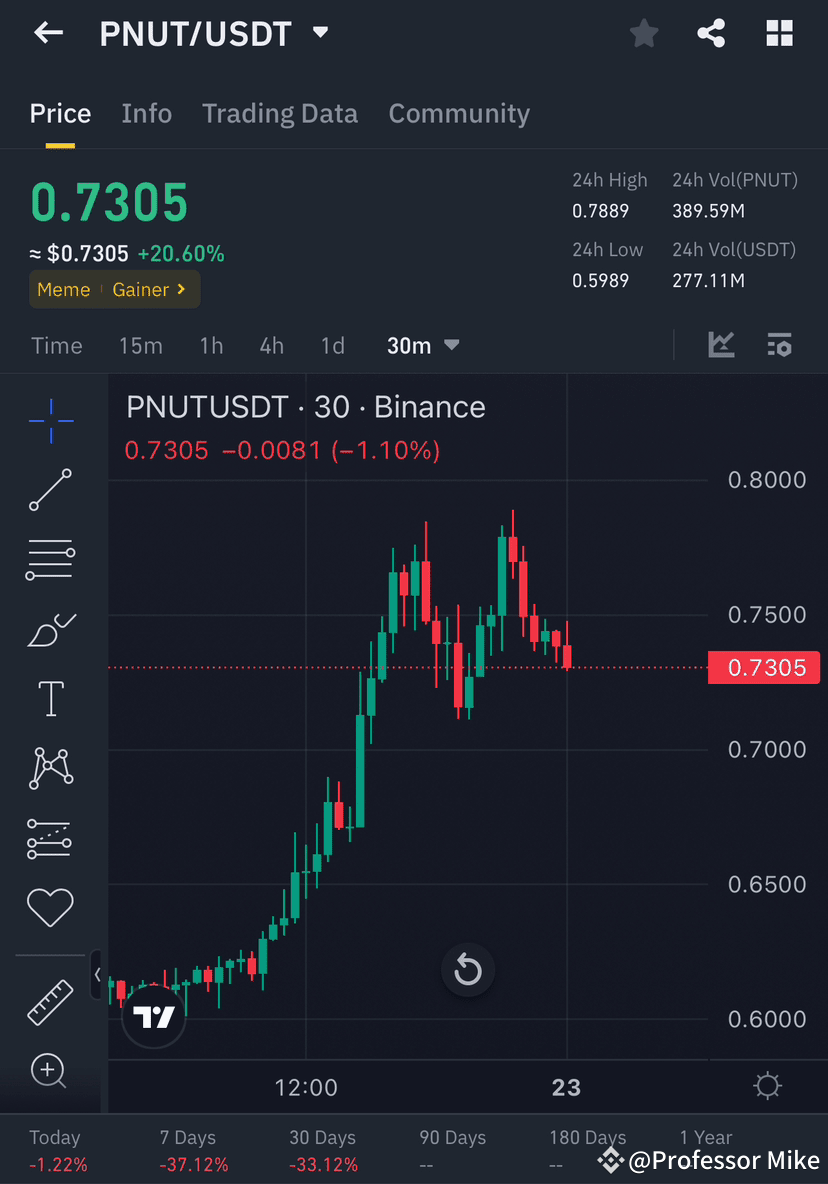
Task: Select the crosshair cursor tool
Action: 50,420
